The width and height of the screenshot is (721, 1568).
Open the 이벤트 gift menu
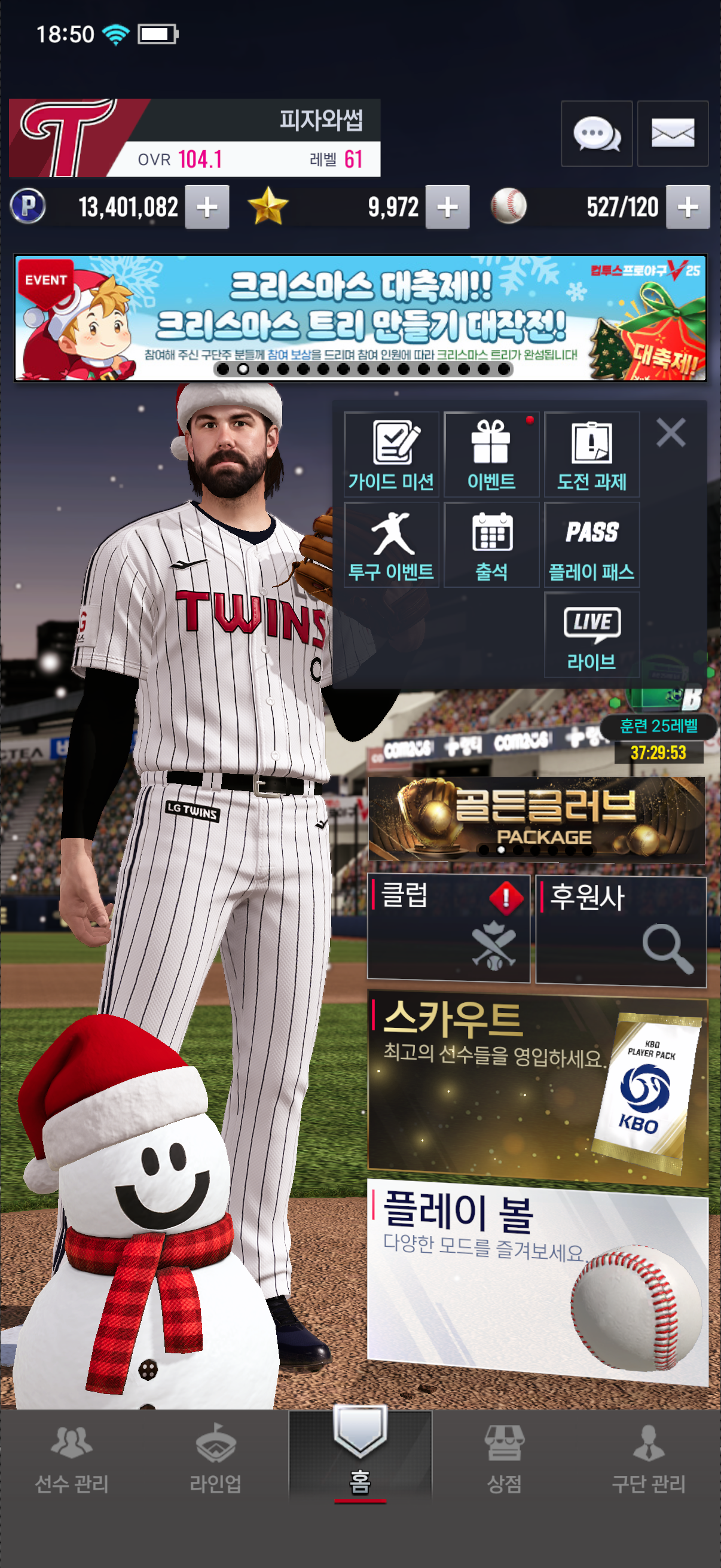(491, 454)
